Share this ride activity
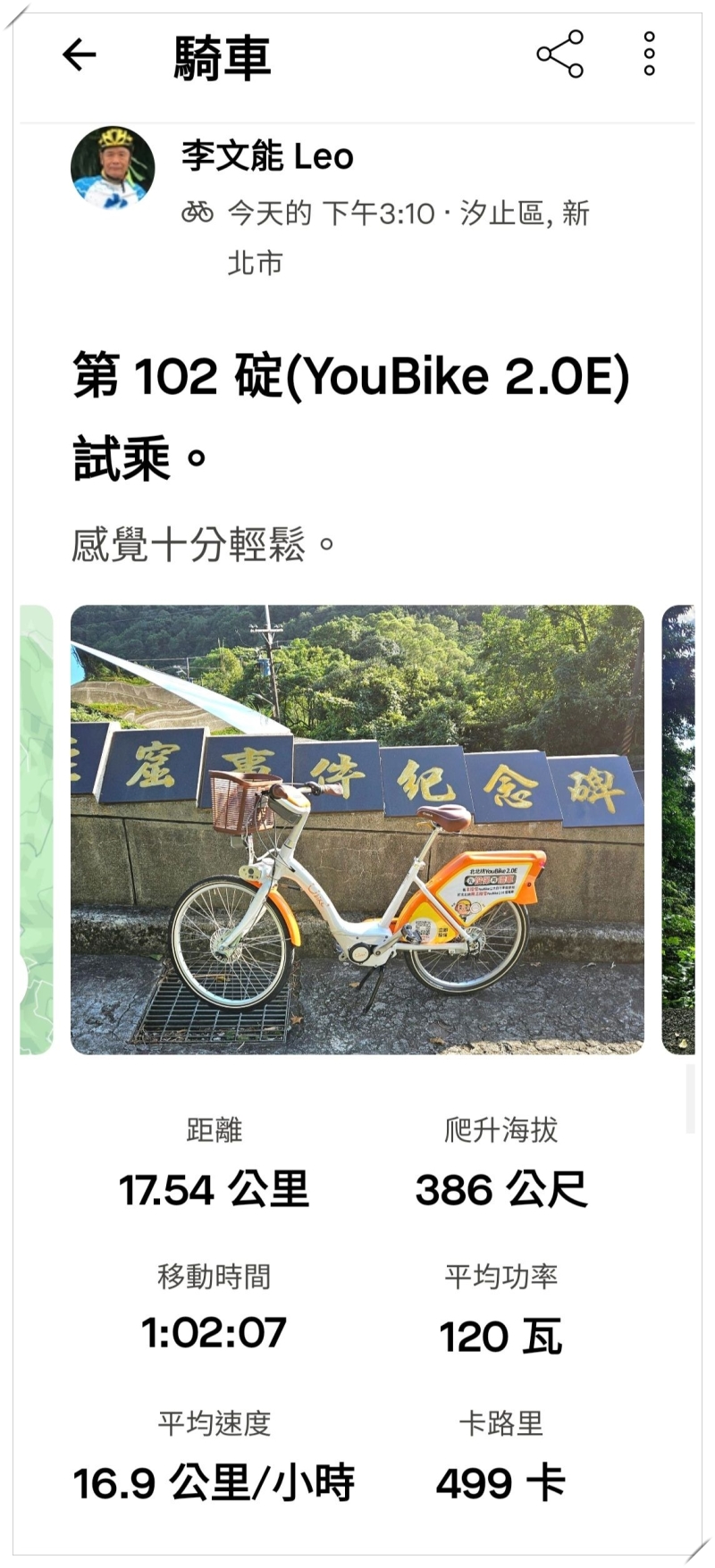Image resolution: width=715 pixels, height=1568 pixels. coord(560,55)
